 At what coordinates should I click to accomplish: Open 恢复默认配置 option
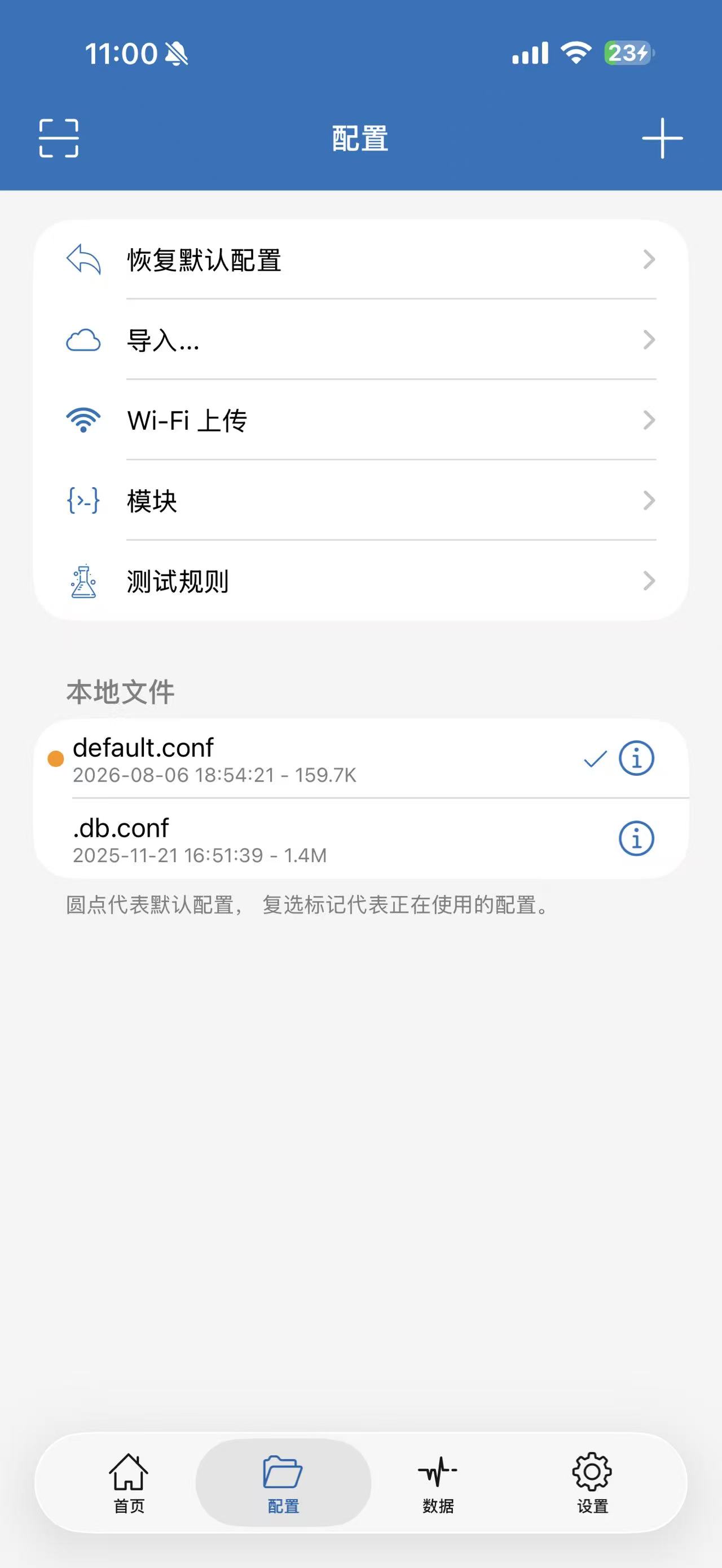click(x=361, y=260)
